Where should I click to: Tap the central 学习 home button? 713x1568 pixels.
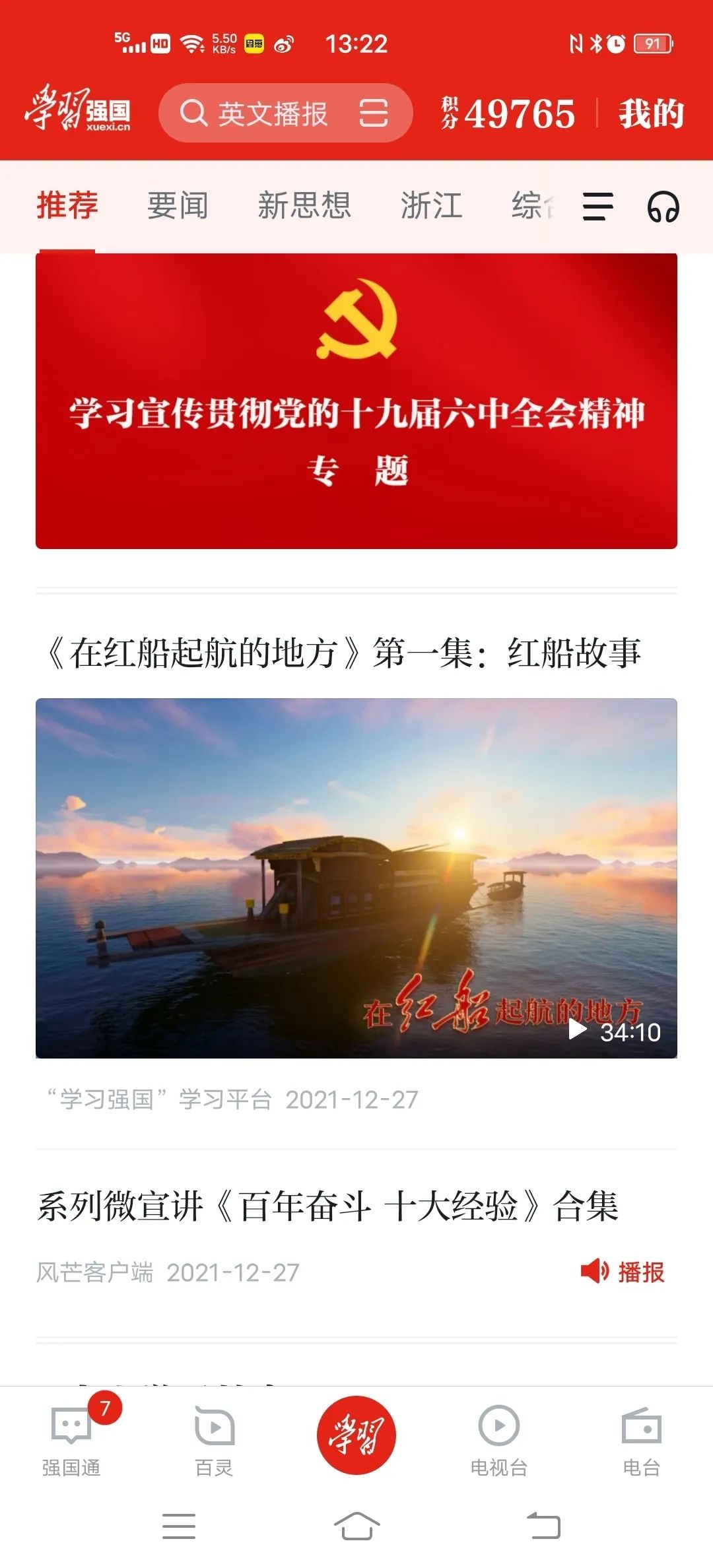(356, 1435)
